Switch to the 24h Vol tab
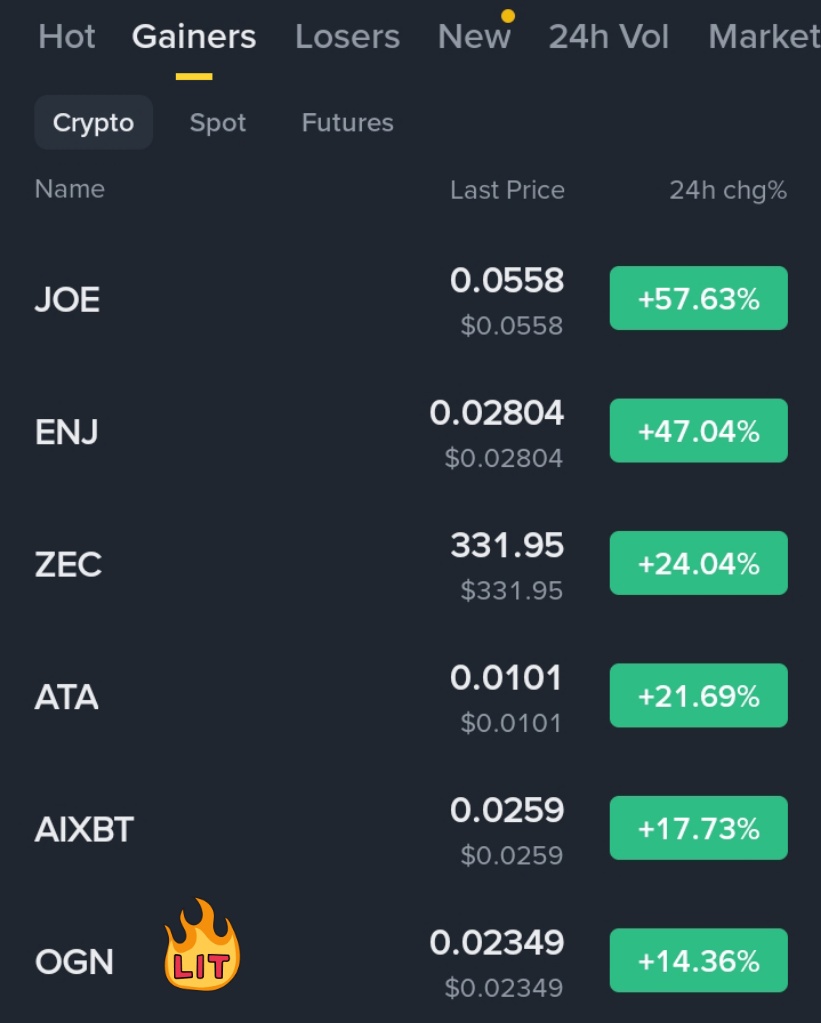 (x=608, y=37)
